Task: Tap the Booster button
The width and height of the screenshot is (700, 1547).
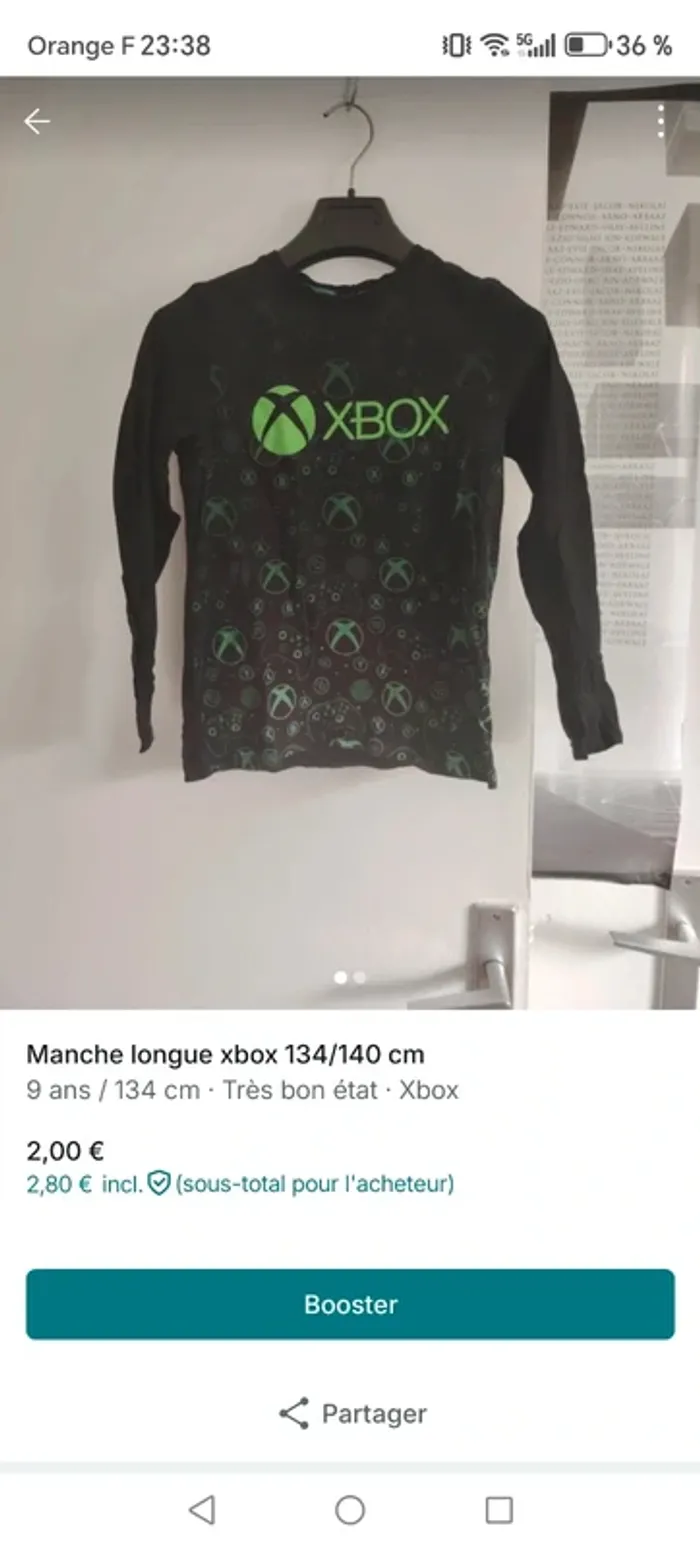Action: pyautogui.click(x=350, y=1304)
